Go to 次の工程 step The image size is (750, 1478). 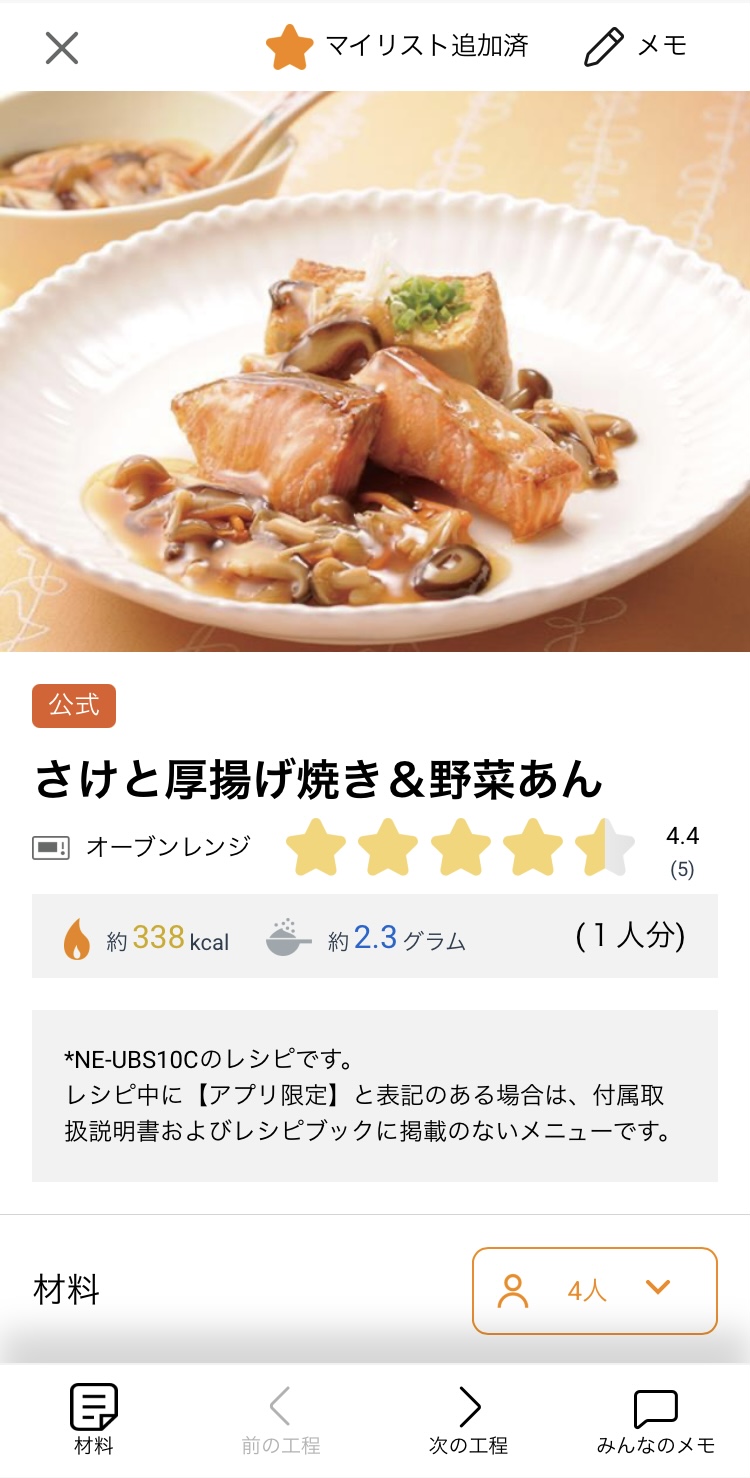pyautogui.click(x=468, y=1418)
